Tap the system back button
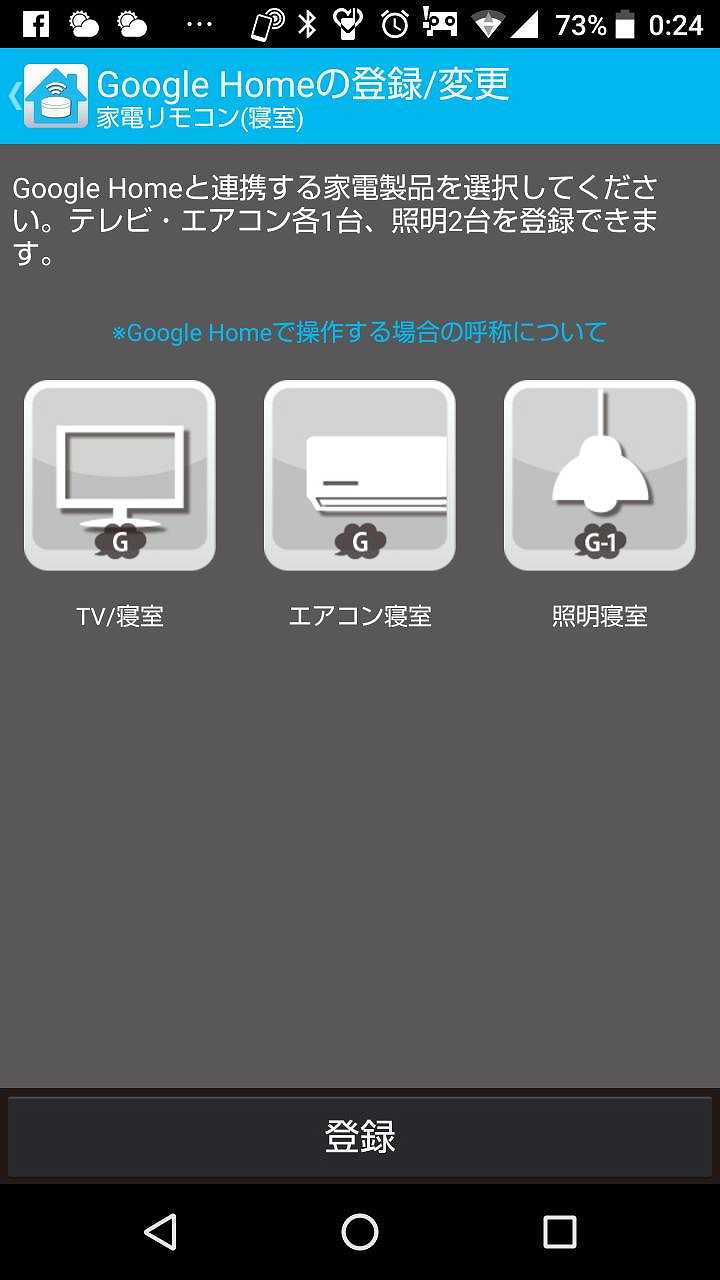 160,1232
